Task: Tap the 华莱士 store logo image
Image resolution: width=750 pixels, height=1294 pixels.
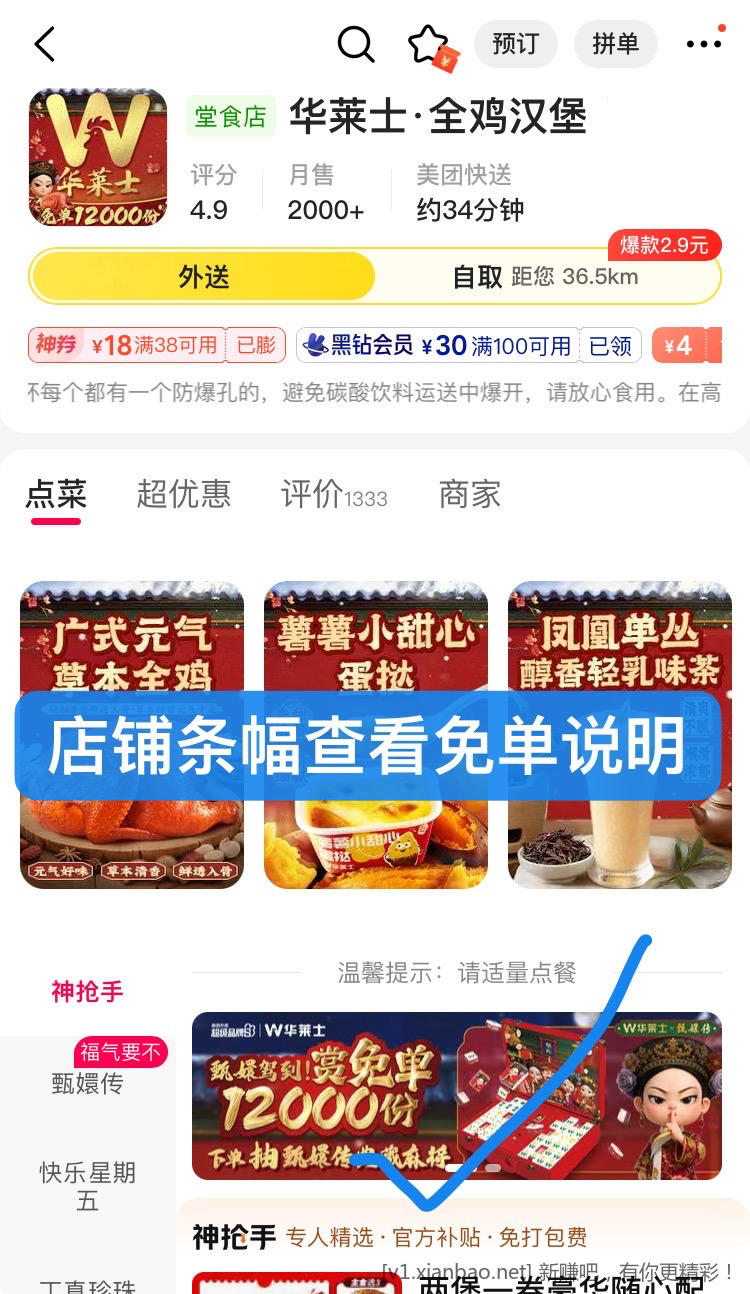Action: tap(97, 156)
